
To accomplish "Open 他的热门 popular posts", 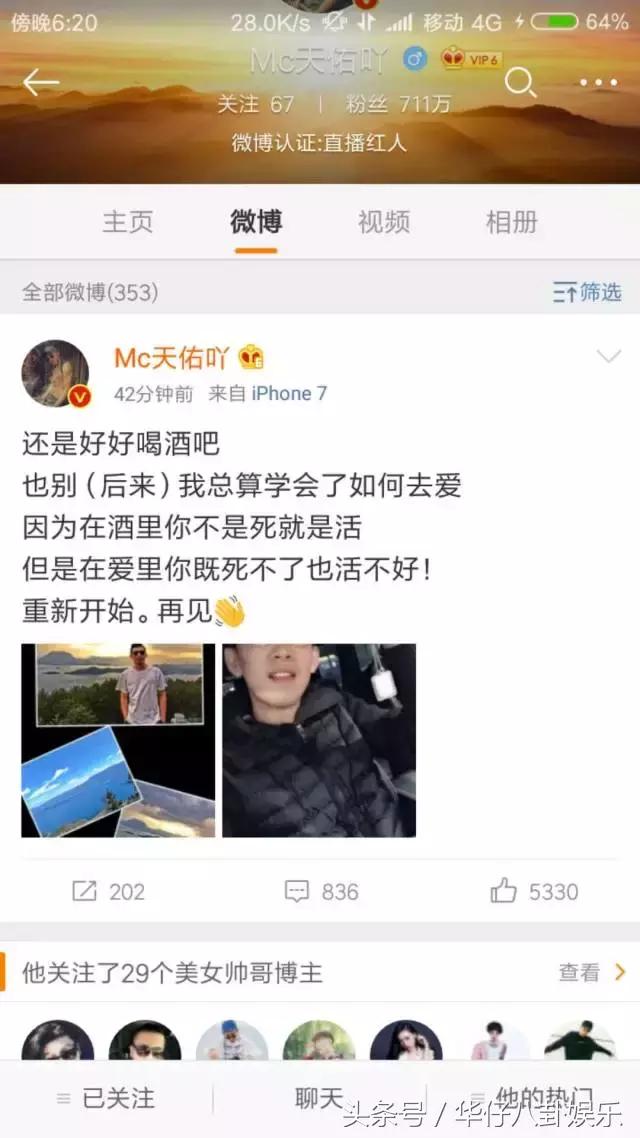I will point(533,1099).
